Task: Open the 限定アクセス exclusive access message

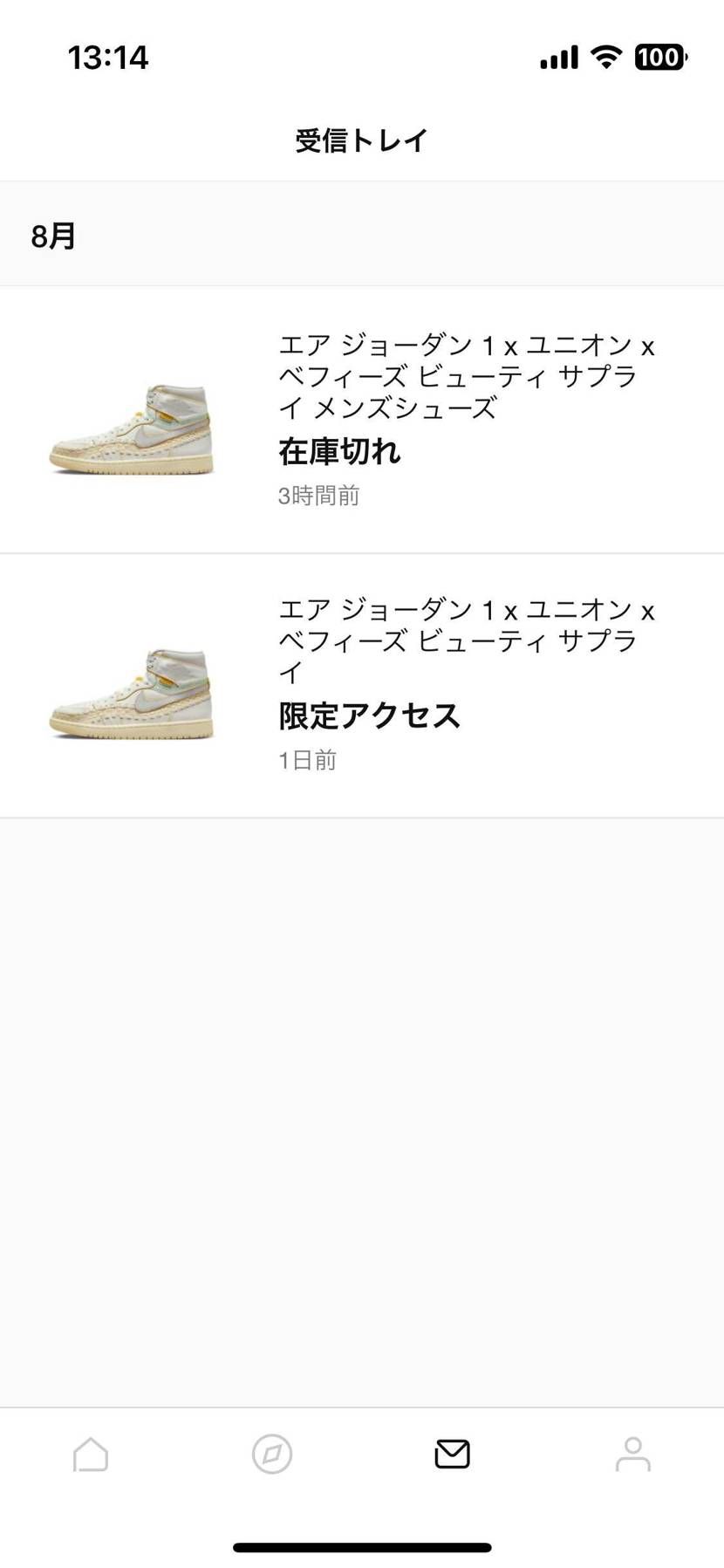Action: tap(362, 683)
